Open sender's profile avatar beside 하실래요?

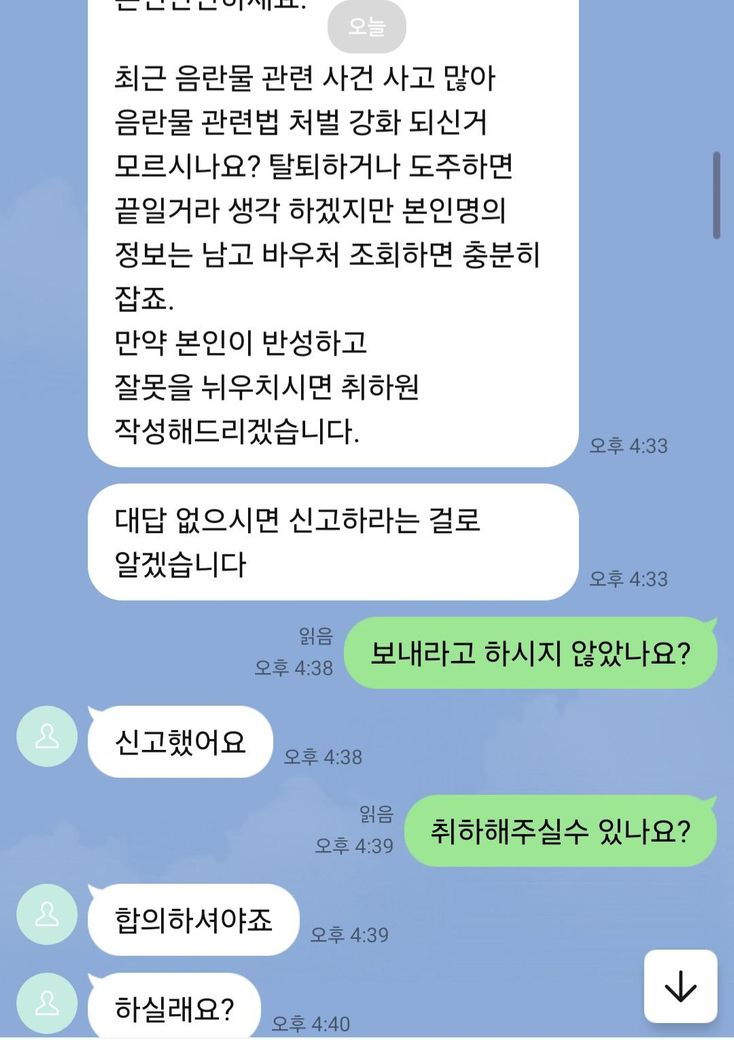point(47,1003)
